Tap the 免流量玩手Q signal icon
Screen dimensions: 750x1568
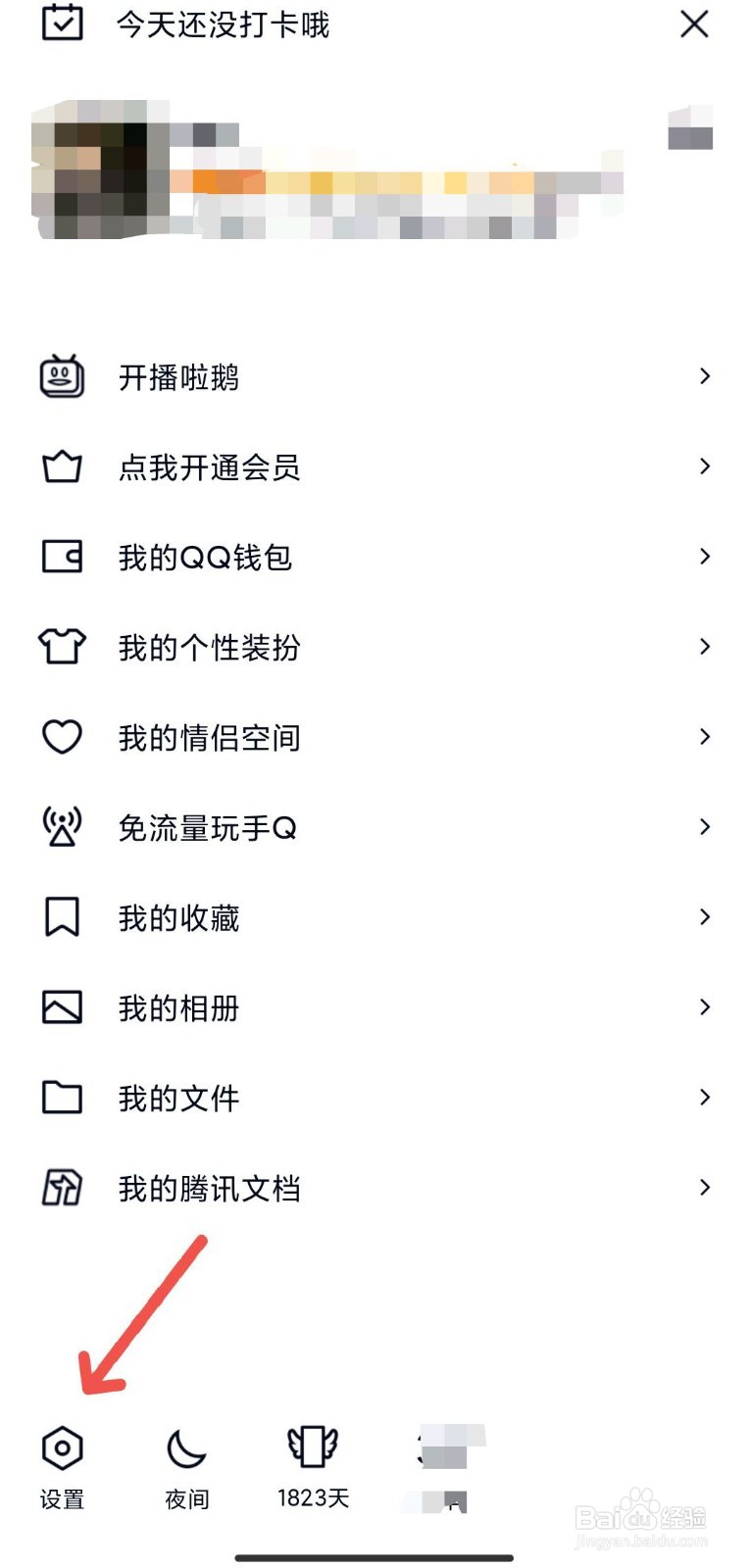pos(62,826)
